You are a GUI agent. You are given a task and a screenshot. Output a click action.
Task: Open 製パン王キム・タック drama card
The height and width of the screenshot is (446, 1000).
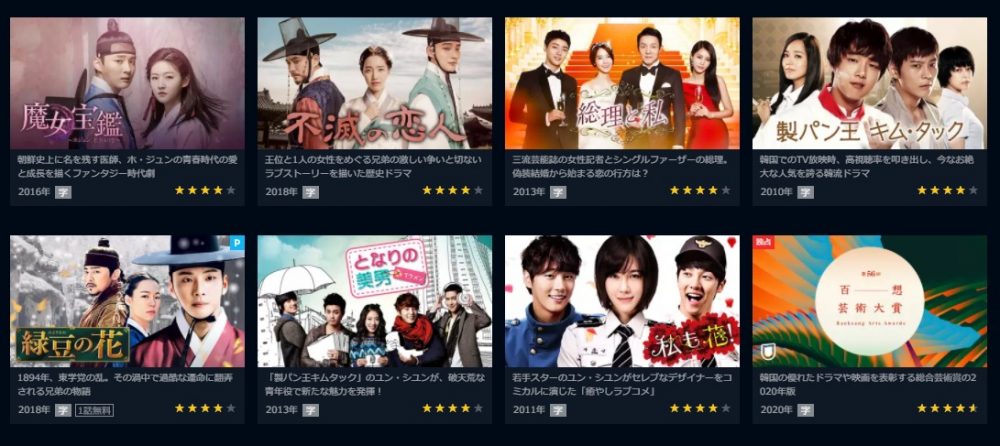(x=869, y=83)
